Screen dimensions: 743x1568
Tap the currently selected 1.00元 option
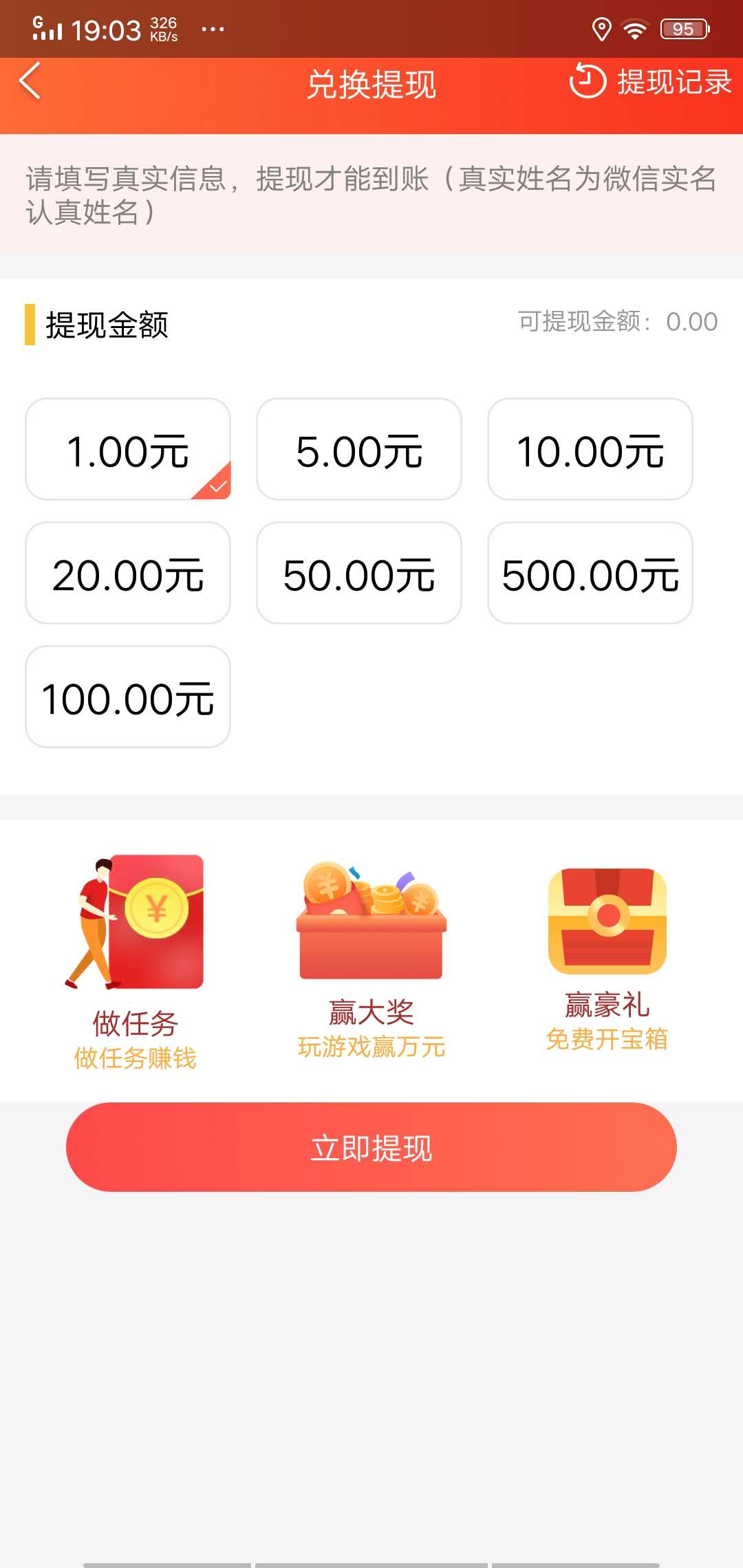pos(127,450)
